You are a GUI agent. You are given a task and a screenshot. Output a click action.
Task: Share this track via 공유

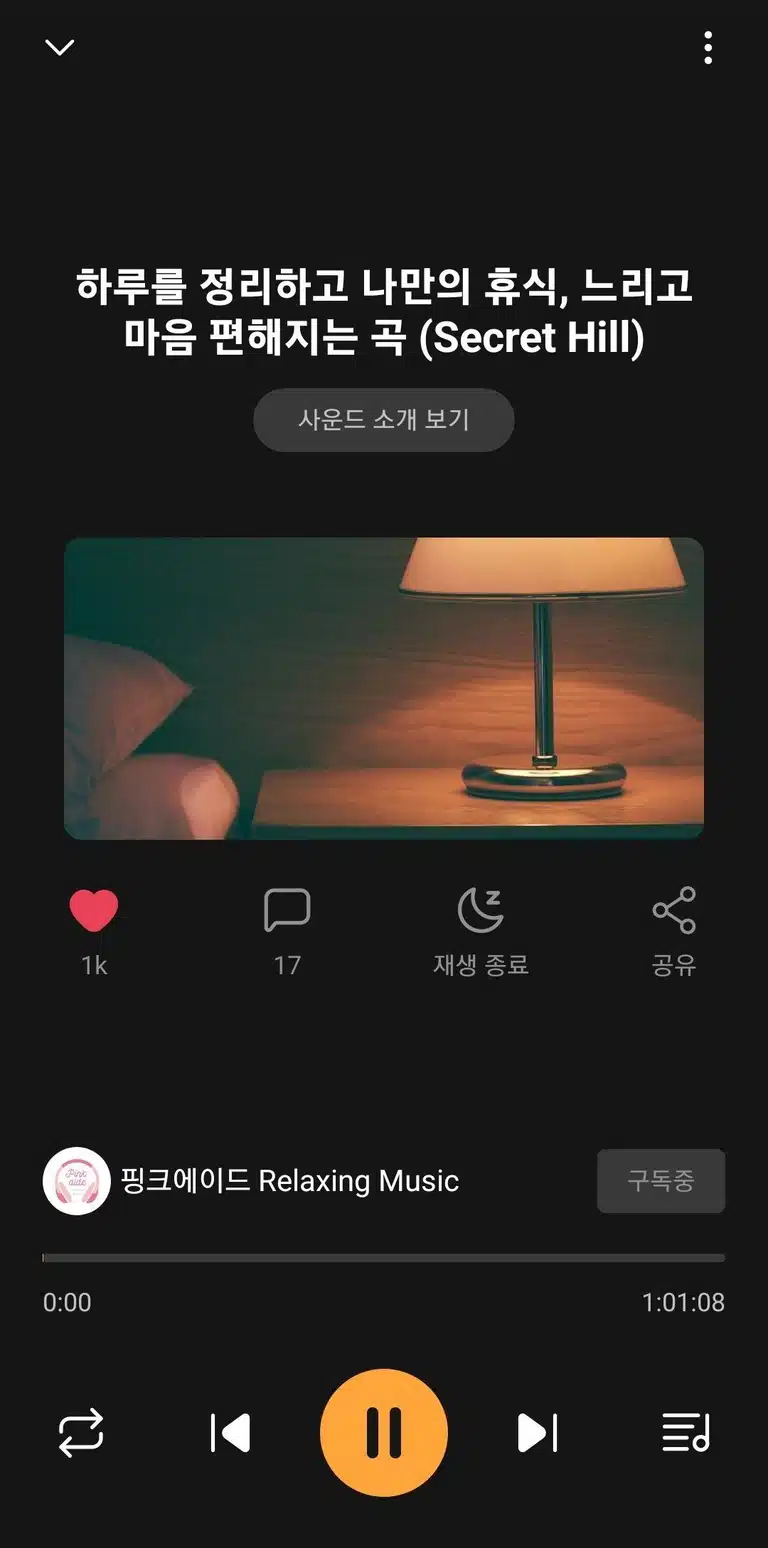tap(674, 910)
